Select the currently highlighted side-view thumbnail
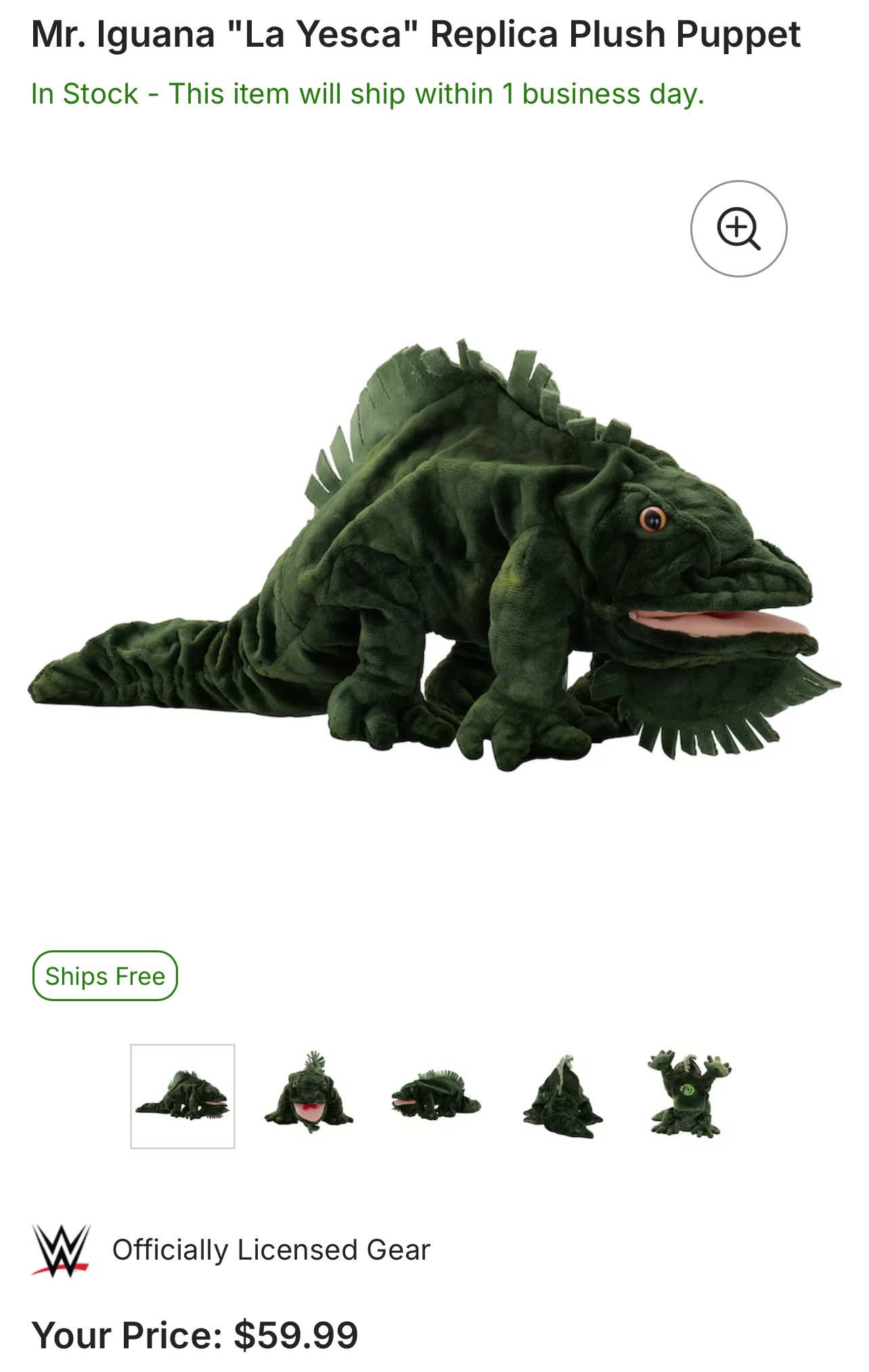Viewport: 869px width, 1372px height. (x=183, y=1096)
